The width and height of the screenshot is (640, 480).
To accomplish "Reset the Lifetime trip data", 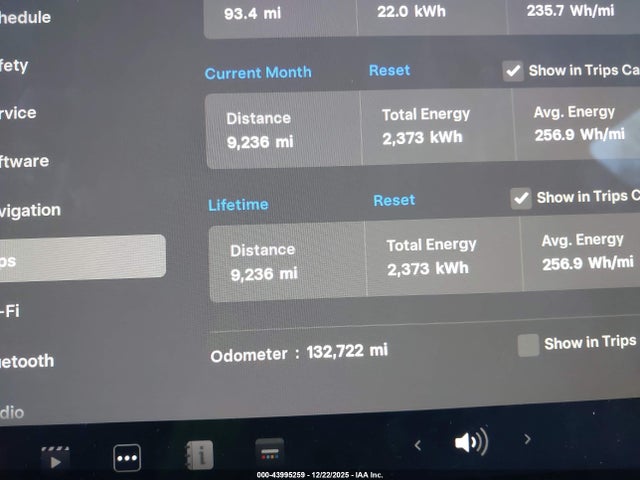I will (x=394, y=200).
